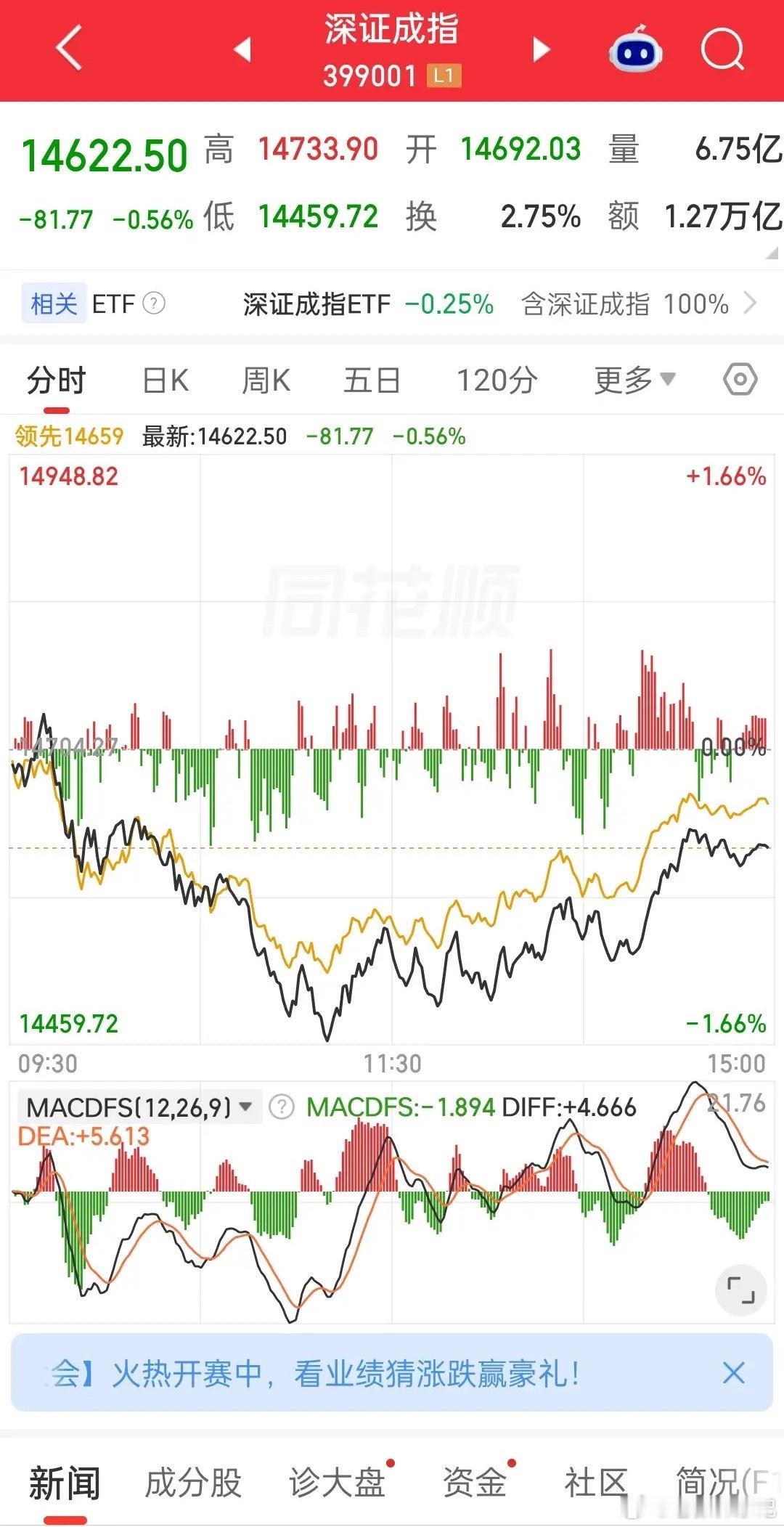Open the 诊大盘 tab

point(337,1483)
